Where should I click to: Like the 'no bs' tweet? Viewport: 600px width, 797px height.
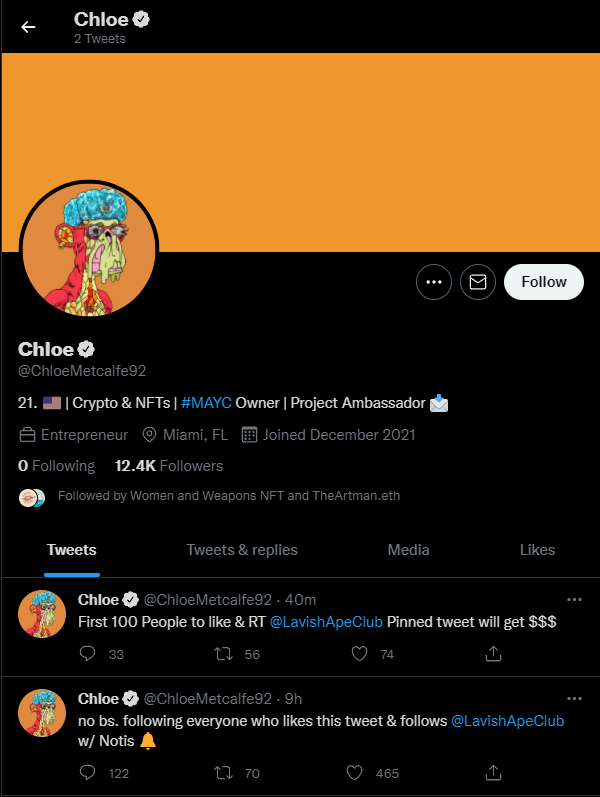pos(354,773)
